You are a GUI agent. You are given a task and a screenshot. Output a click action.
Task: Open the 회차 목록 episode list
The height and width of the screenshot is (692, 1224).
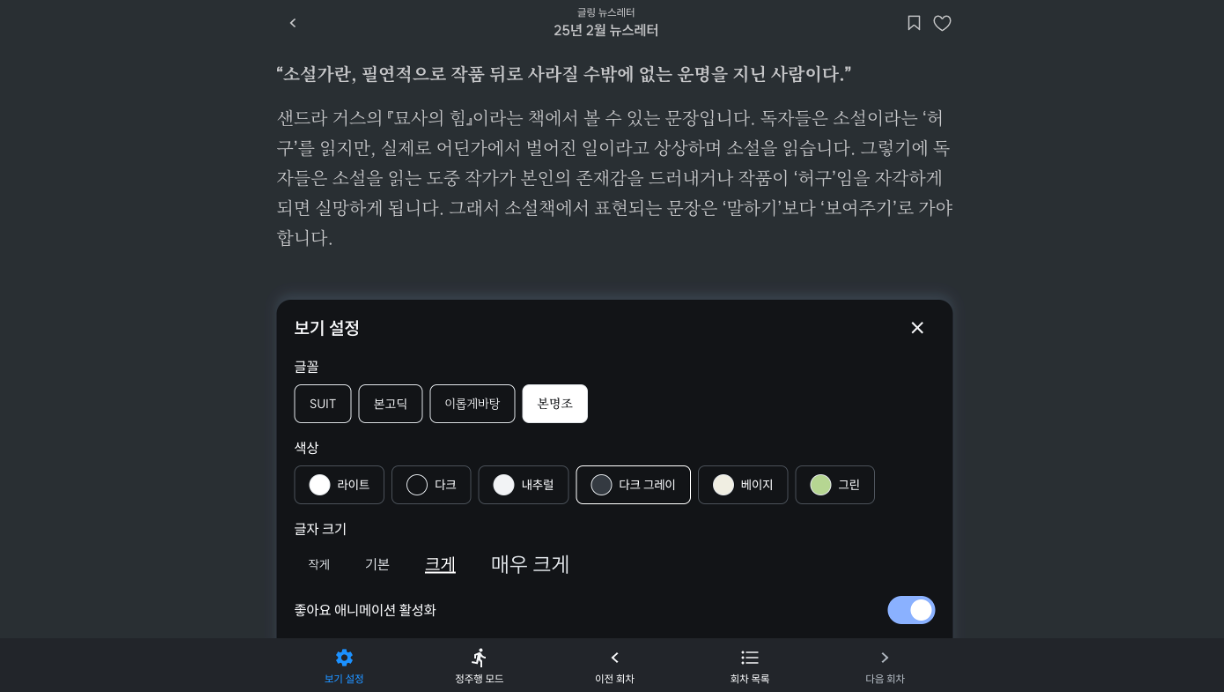749,665
